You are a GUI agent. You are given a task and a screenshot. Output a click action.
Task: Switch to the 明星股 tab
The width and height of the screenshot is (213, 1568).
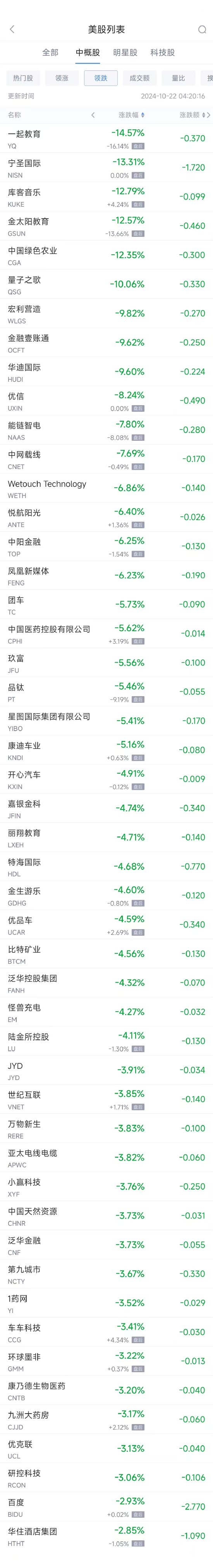(125, 53)
